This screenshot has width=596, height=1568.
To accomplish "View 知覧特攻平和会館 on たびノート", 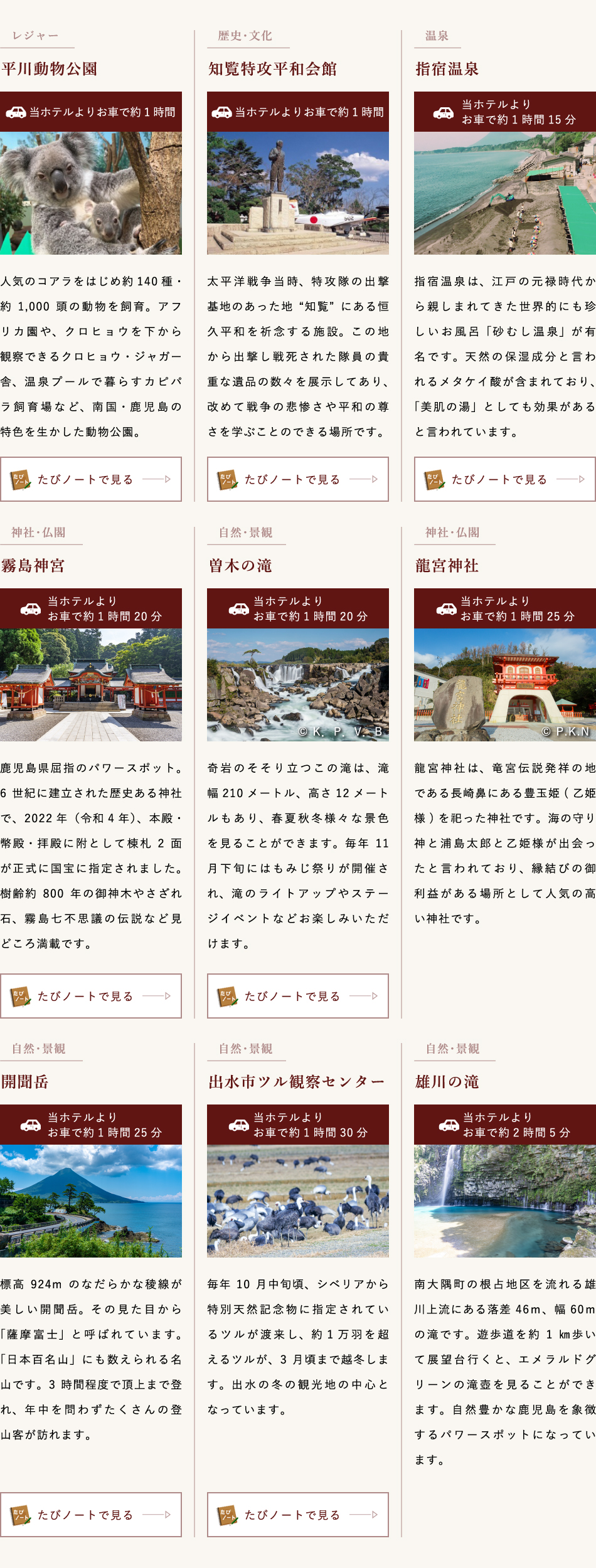I will [298, 479].
